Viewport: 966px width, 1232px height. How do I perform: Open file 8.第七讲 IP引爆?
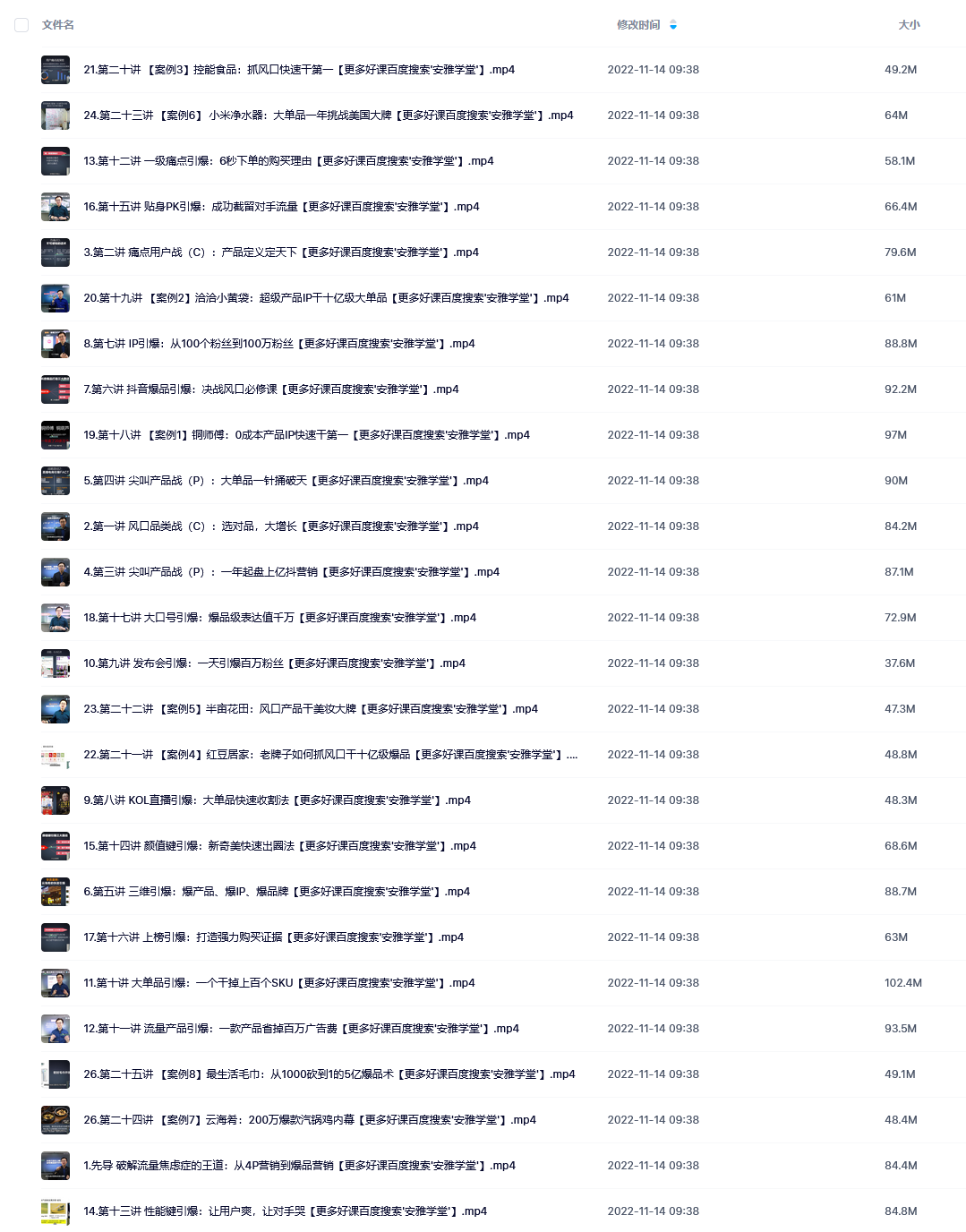[x=278, y=344]
